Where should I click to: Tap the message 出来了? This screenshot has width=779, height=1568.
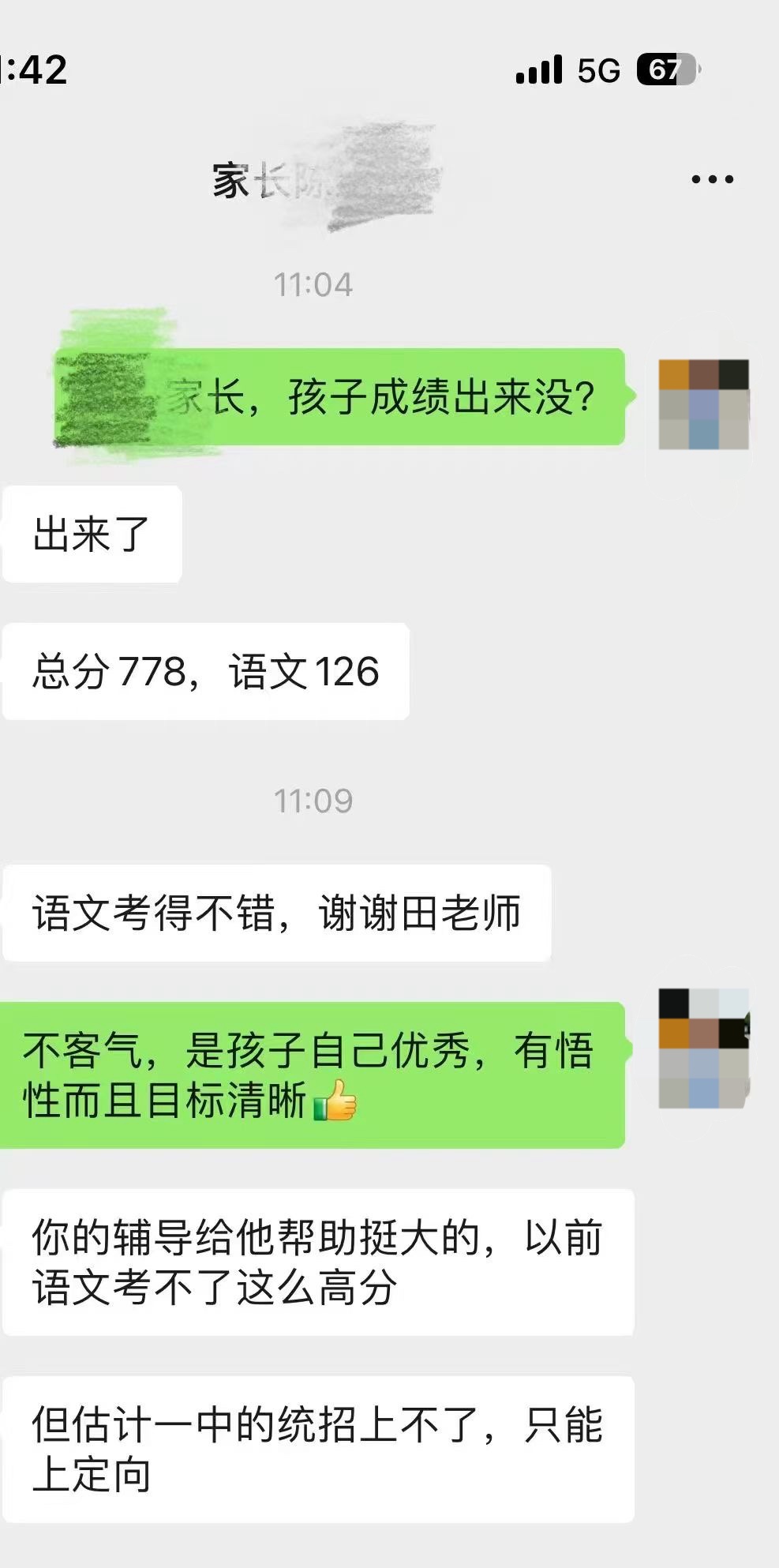[x=91, y=534]
